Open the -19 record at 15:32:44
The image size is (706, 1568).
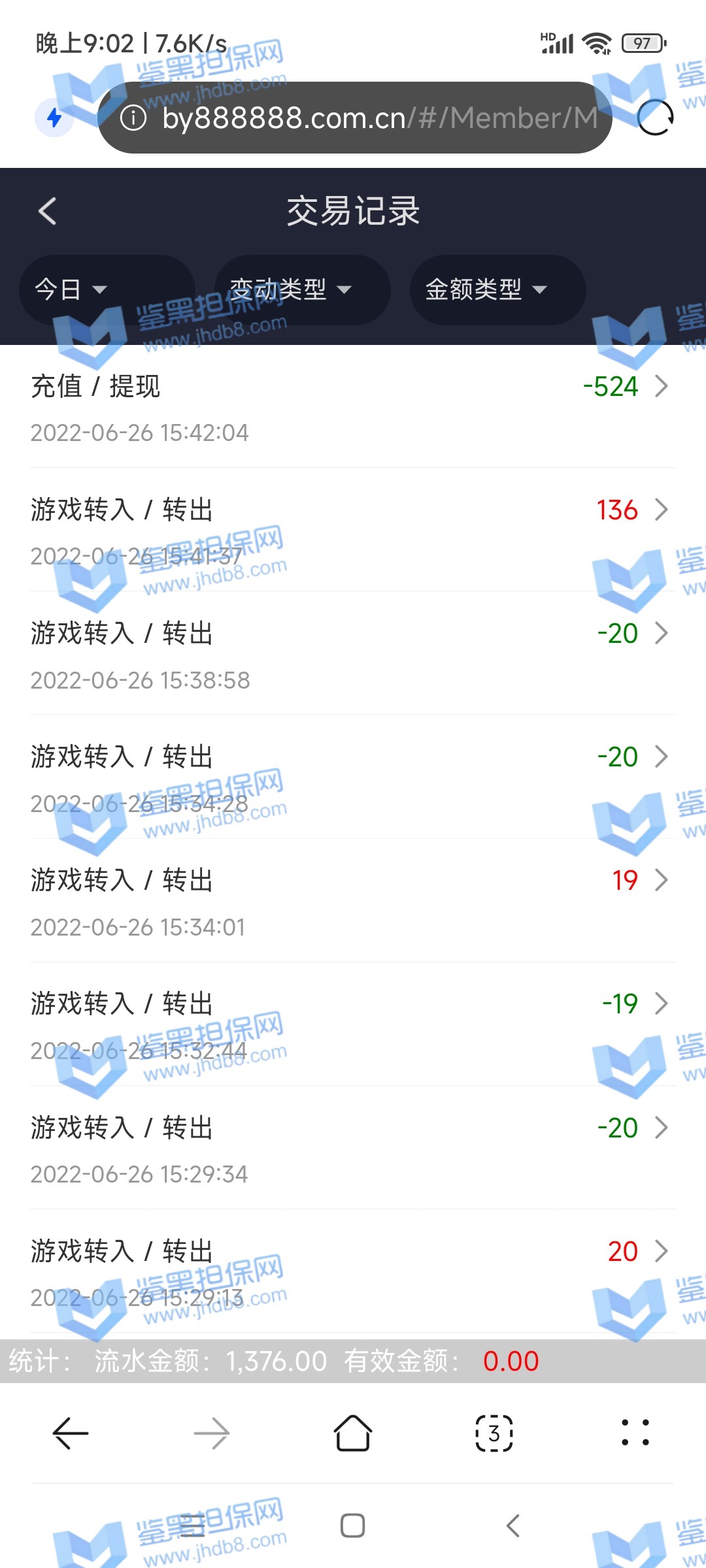pos(353,1024)
